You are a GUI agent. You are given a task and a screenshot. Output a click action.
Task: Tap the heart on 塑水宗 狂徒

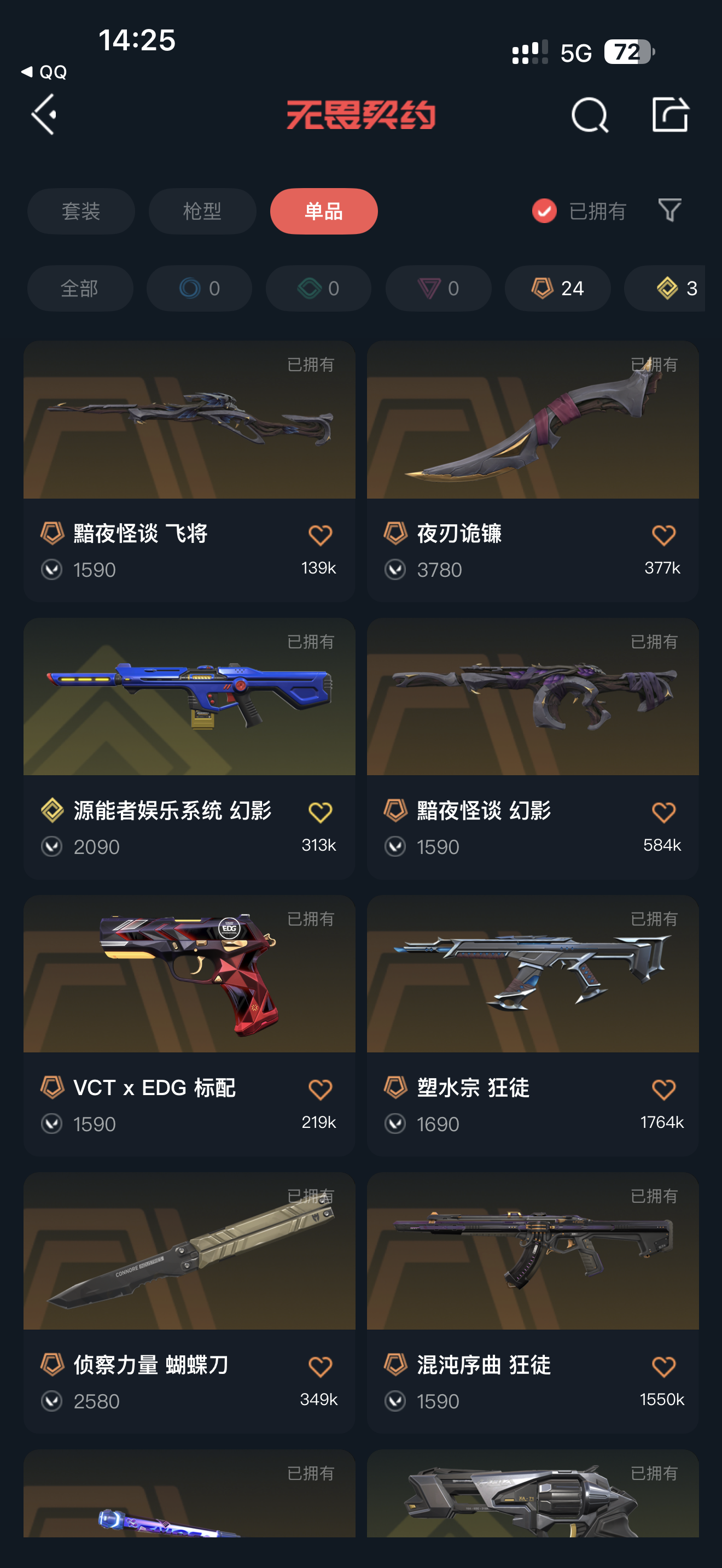pyautogui.click(x=663, y=1089)
